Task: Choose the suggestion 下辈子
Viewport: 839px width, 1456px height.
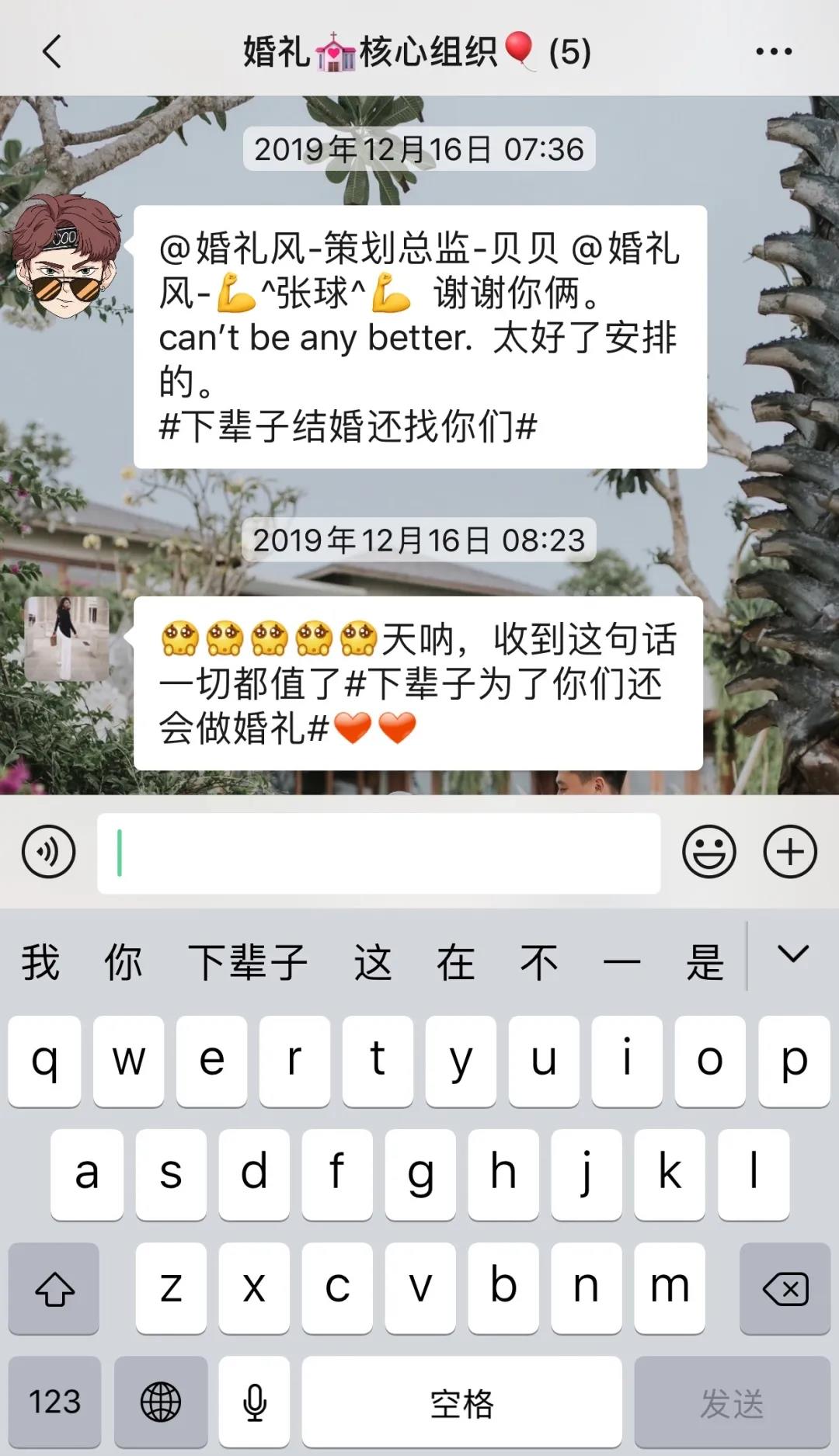Action: (248, 962)
